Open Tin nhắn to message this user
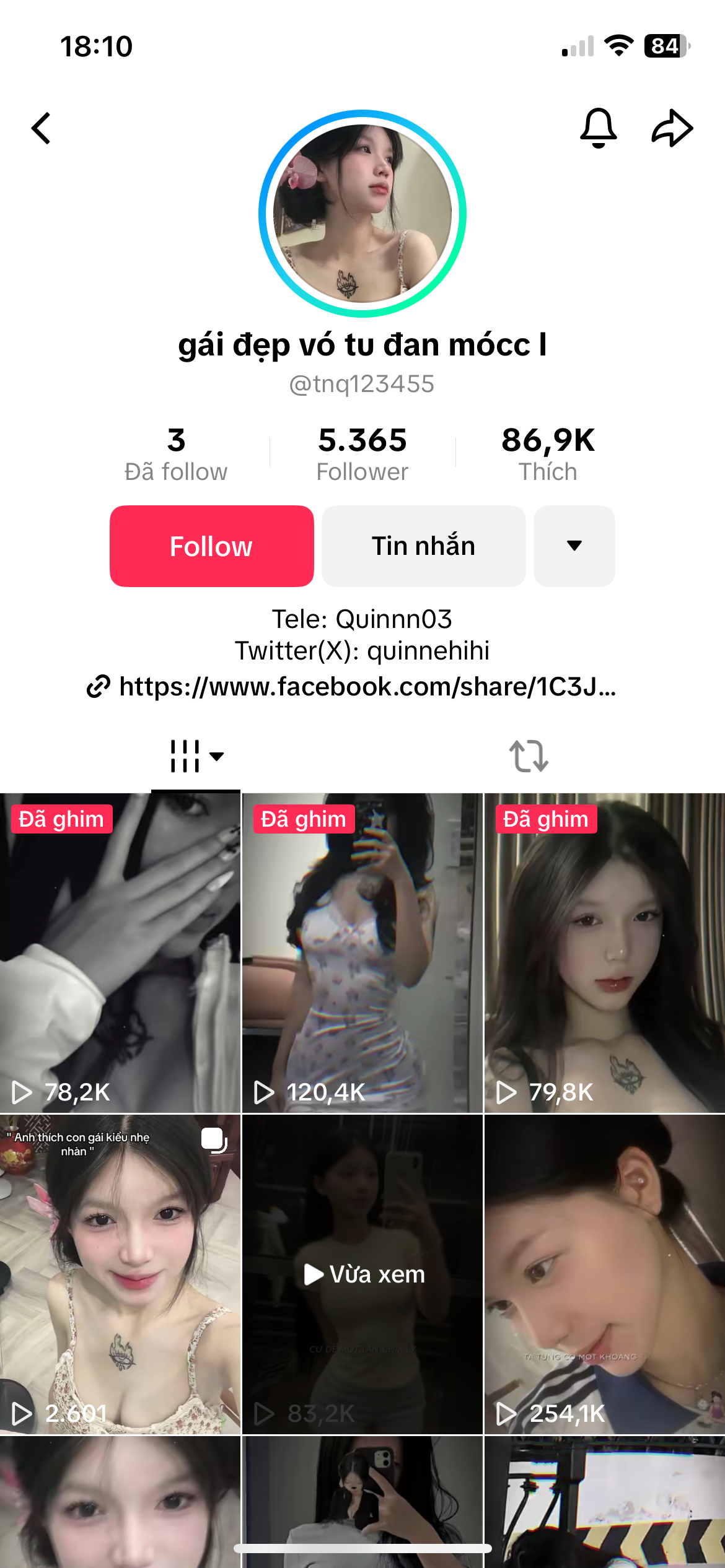 423,546
